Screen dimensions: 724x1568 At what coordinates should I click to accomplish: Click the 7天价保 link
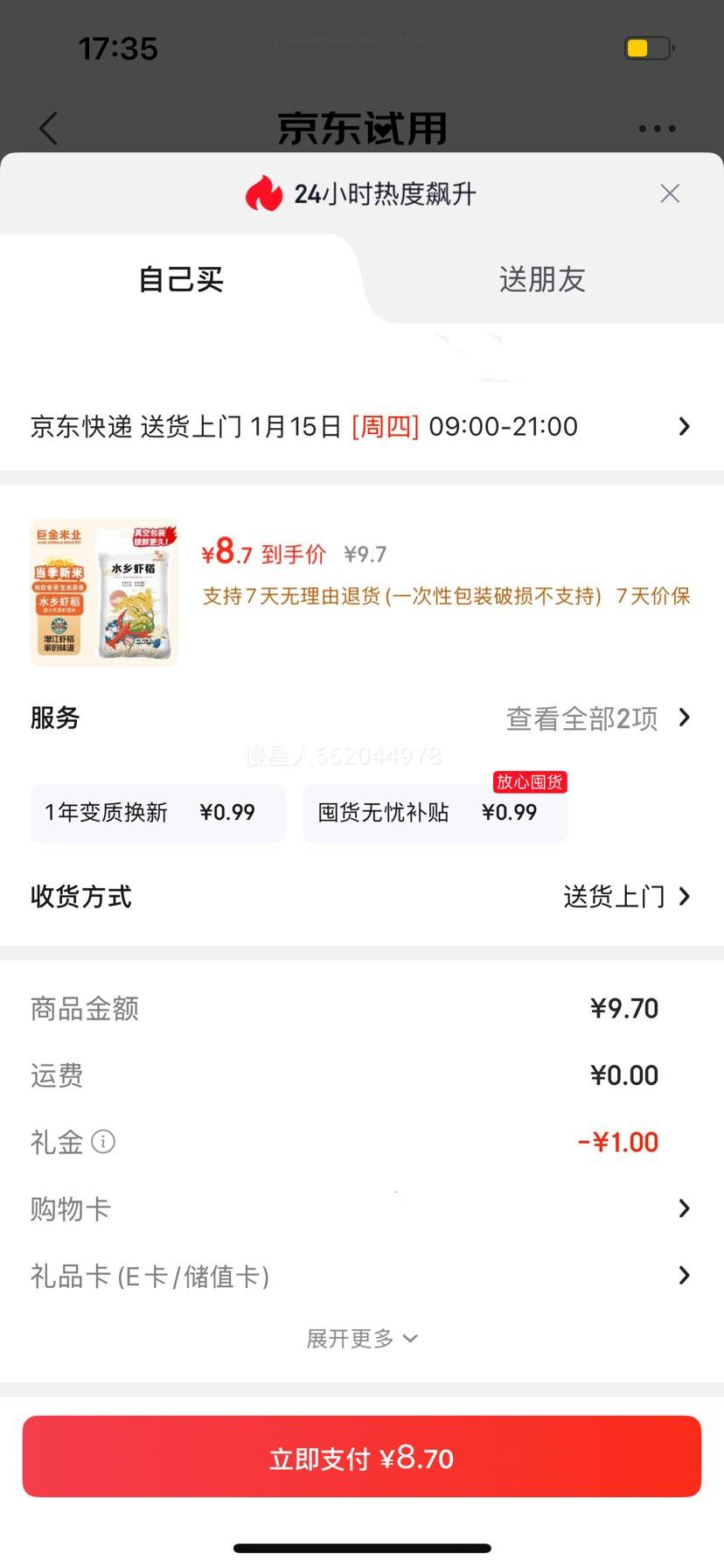click(653, 595)
